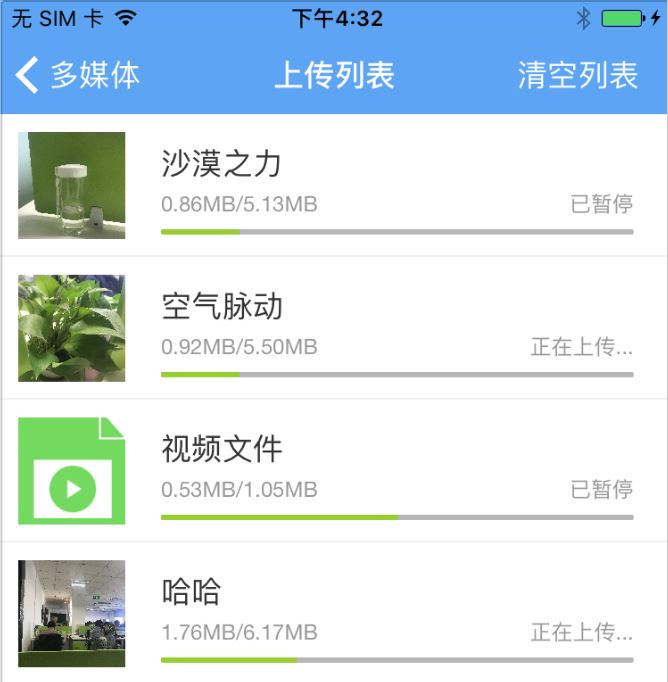Select the 沙漠之力 upload row

[334, 186]
